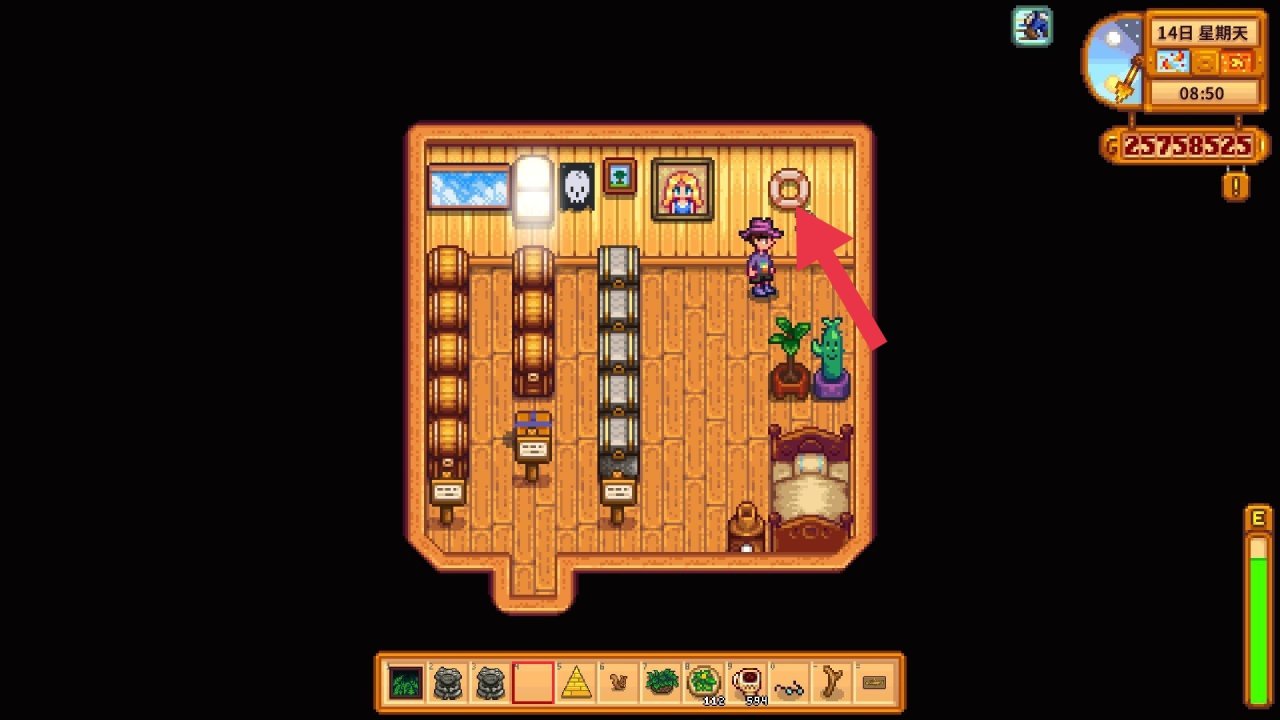Viewport: 1280px width, 720px height.
Task: Open the journal exclamation mark icon
Action: pos(1236,186)
